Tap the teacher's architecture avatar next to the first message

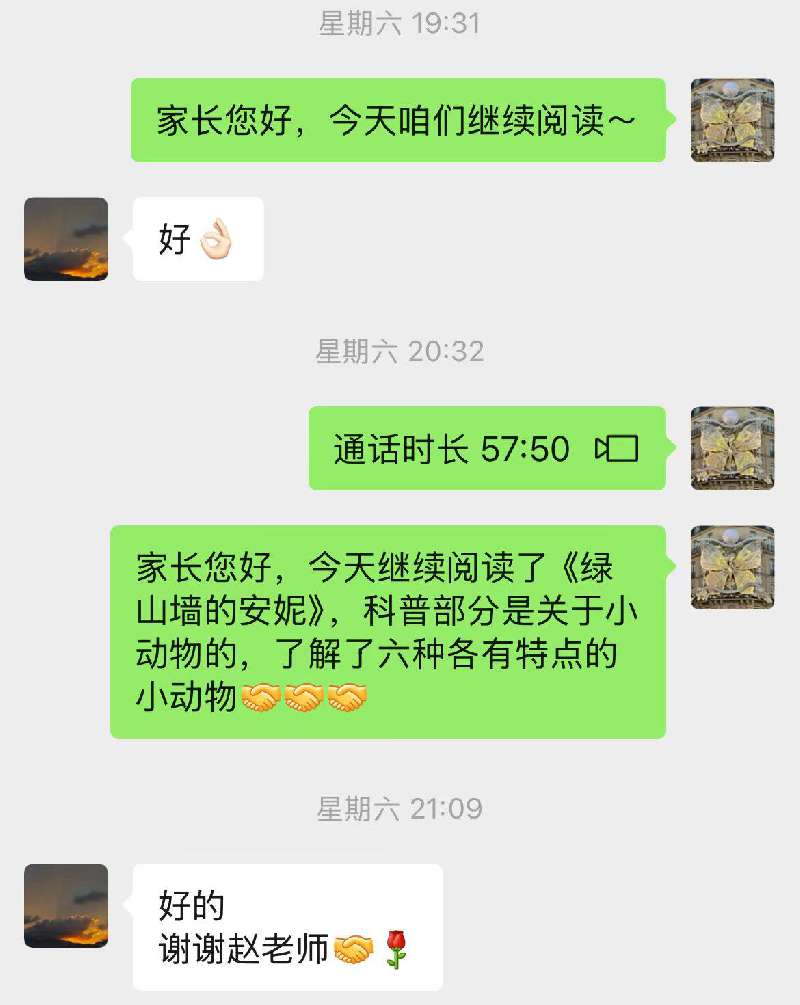coord(733,120)
